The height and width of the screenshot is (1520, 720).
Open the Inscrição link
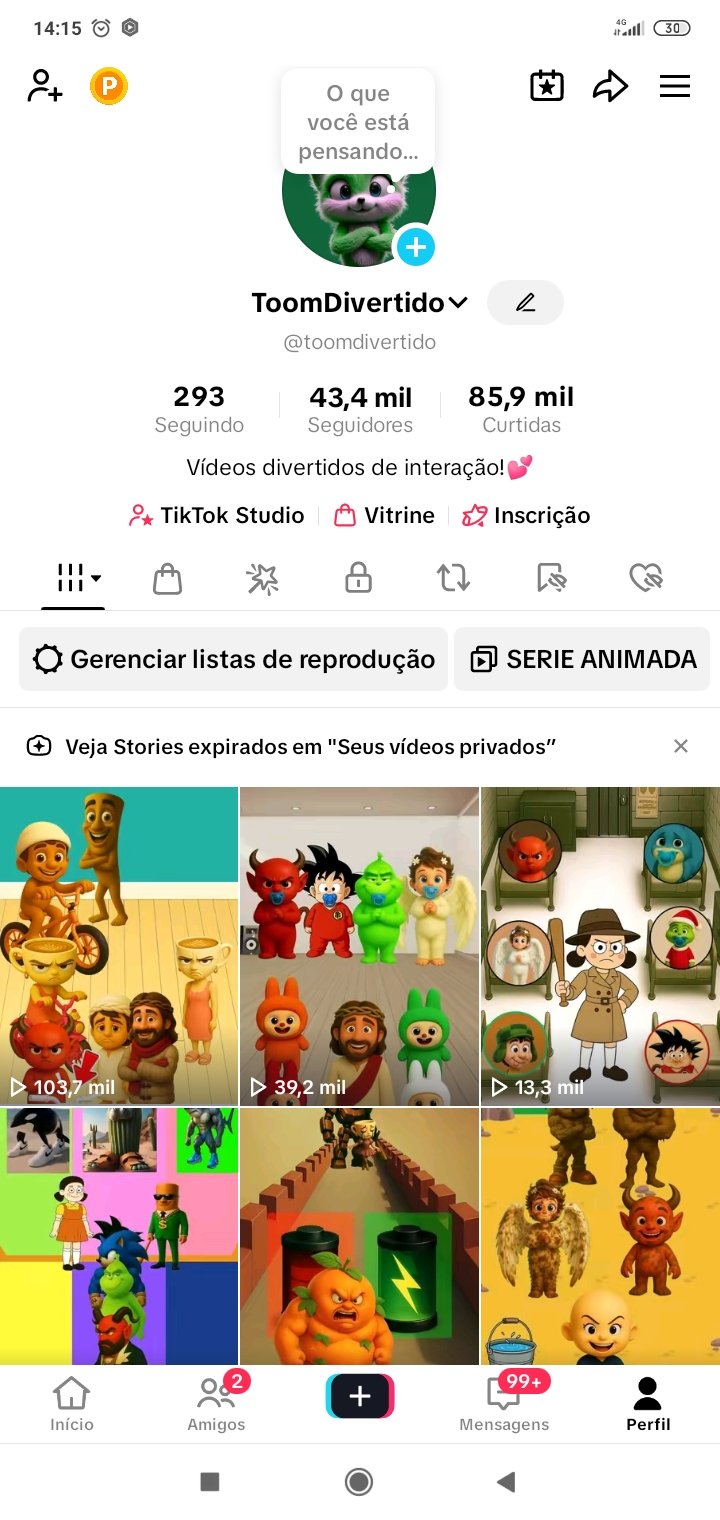[x=527, y=516]
